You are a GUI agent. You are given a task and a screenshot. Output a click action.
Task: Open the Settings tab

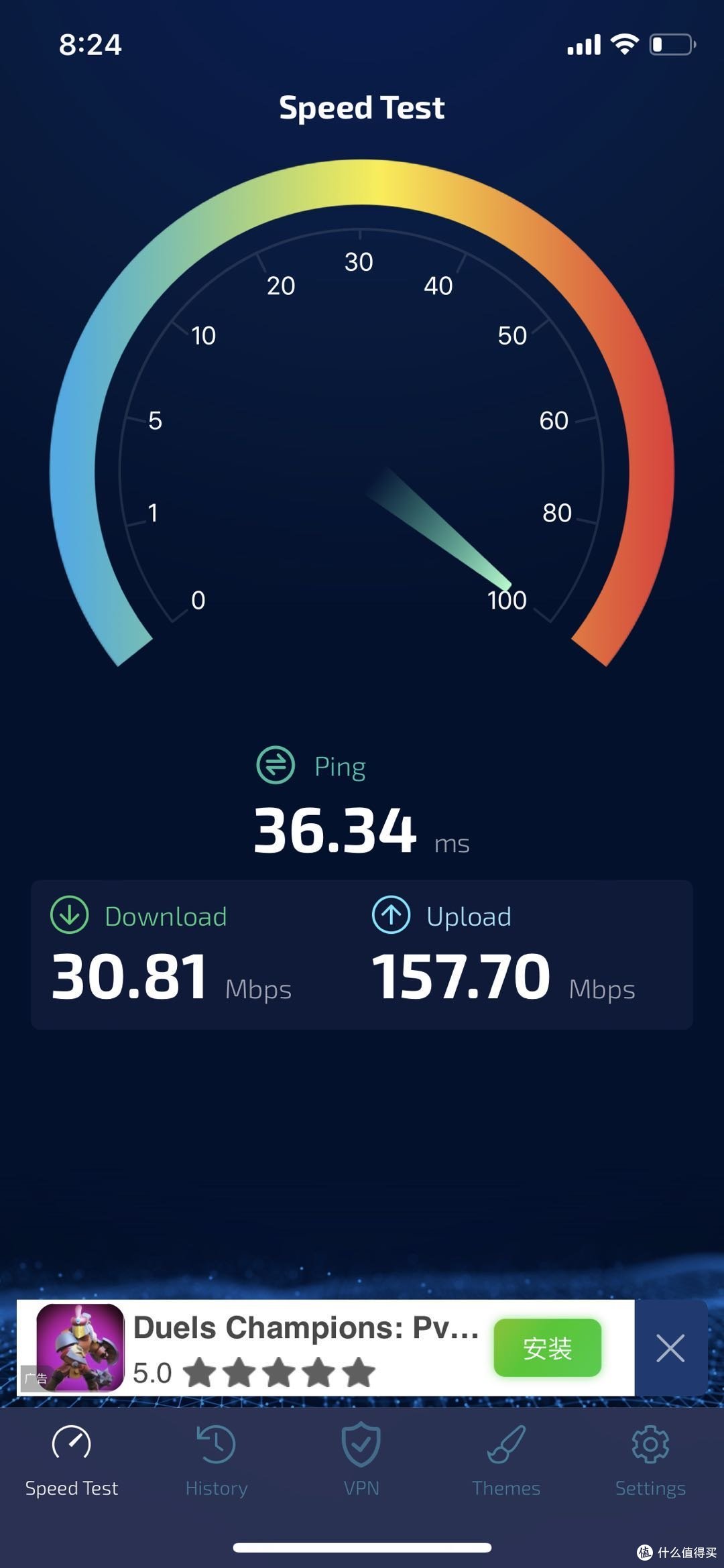650,1460
